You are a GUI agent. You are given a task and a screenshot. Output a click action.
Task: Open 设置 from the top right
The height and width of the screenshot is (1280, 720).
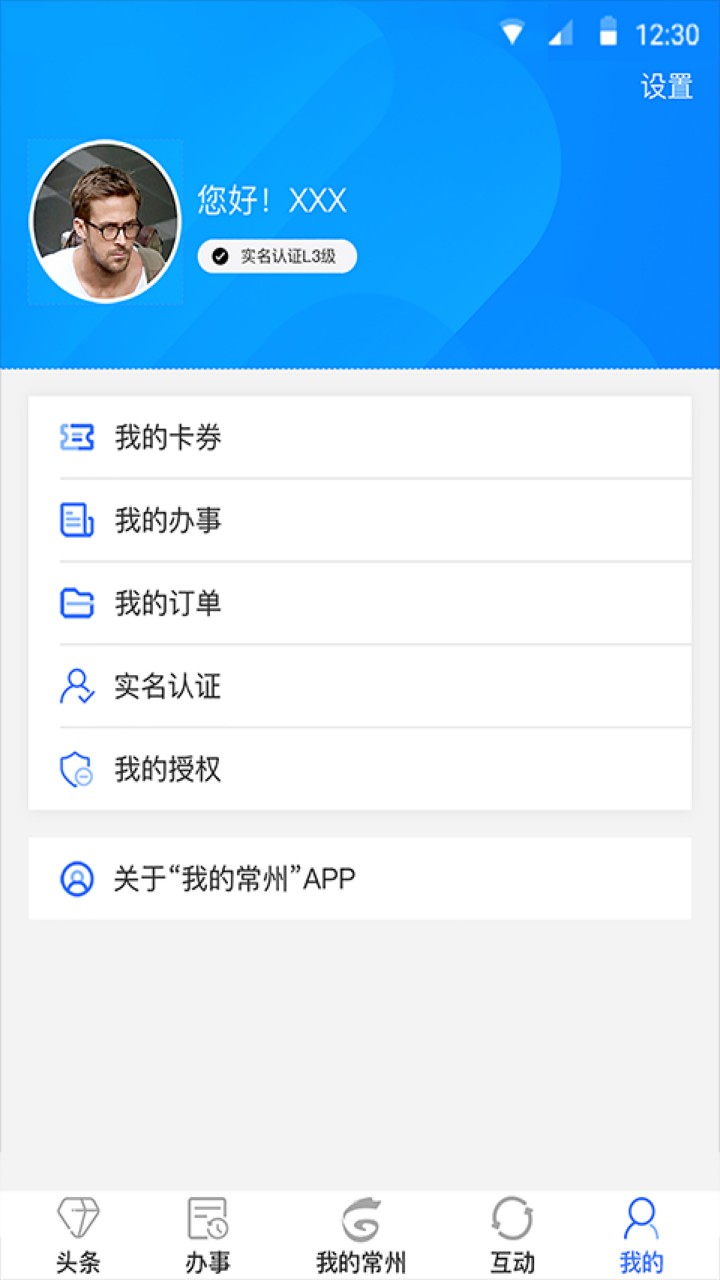(x=668, y=88)
